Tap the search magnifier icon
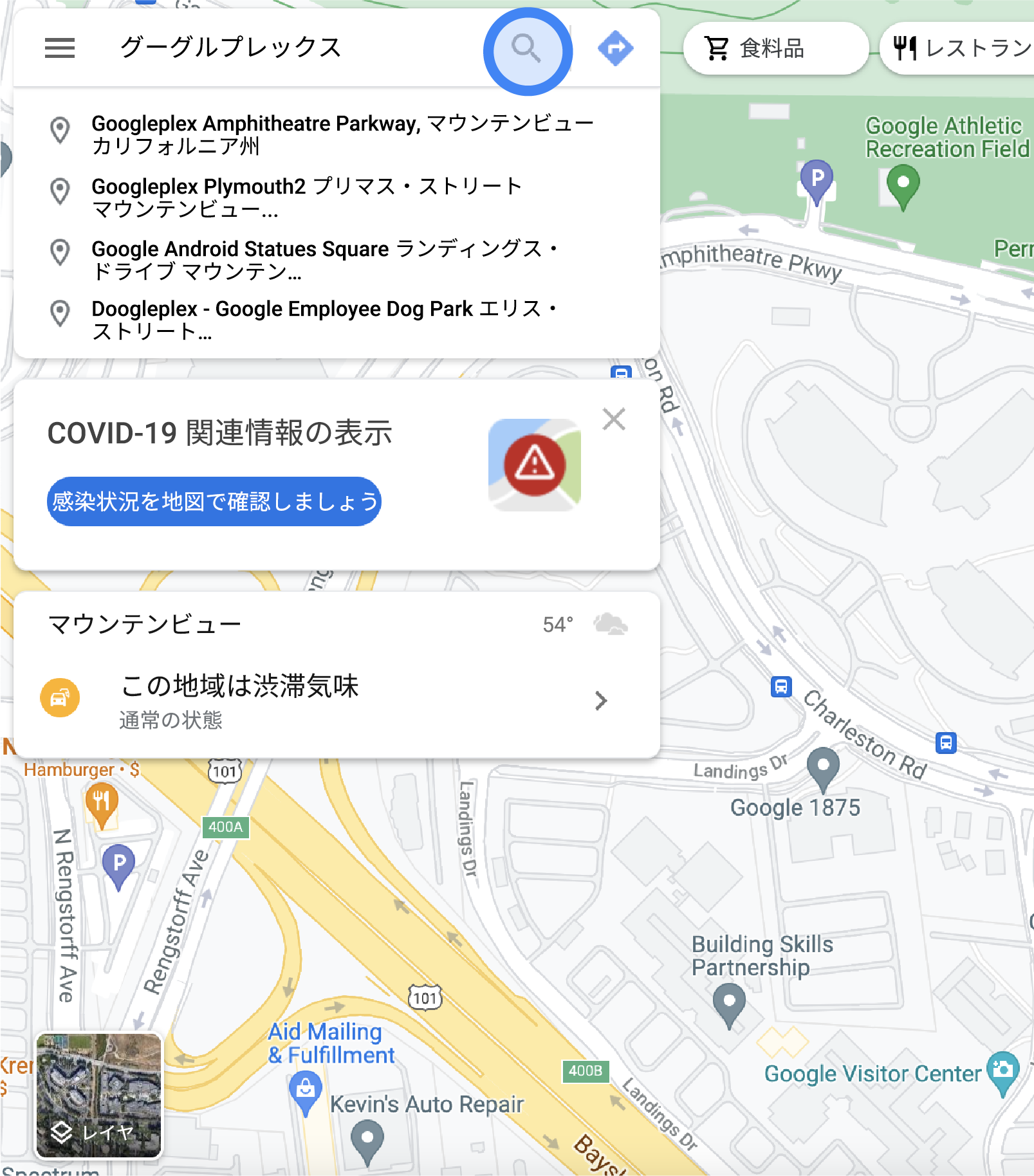The height and width of the screenshot is (1176, 1034). [527, 49]
